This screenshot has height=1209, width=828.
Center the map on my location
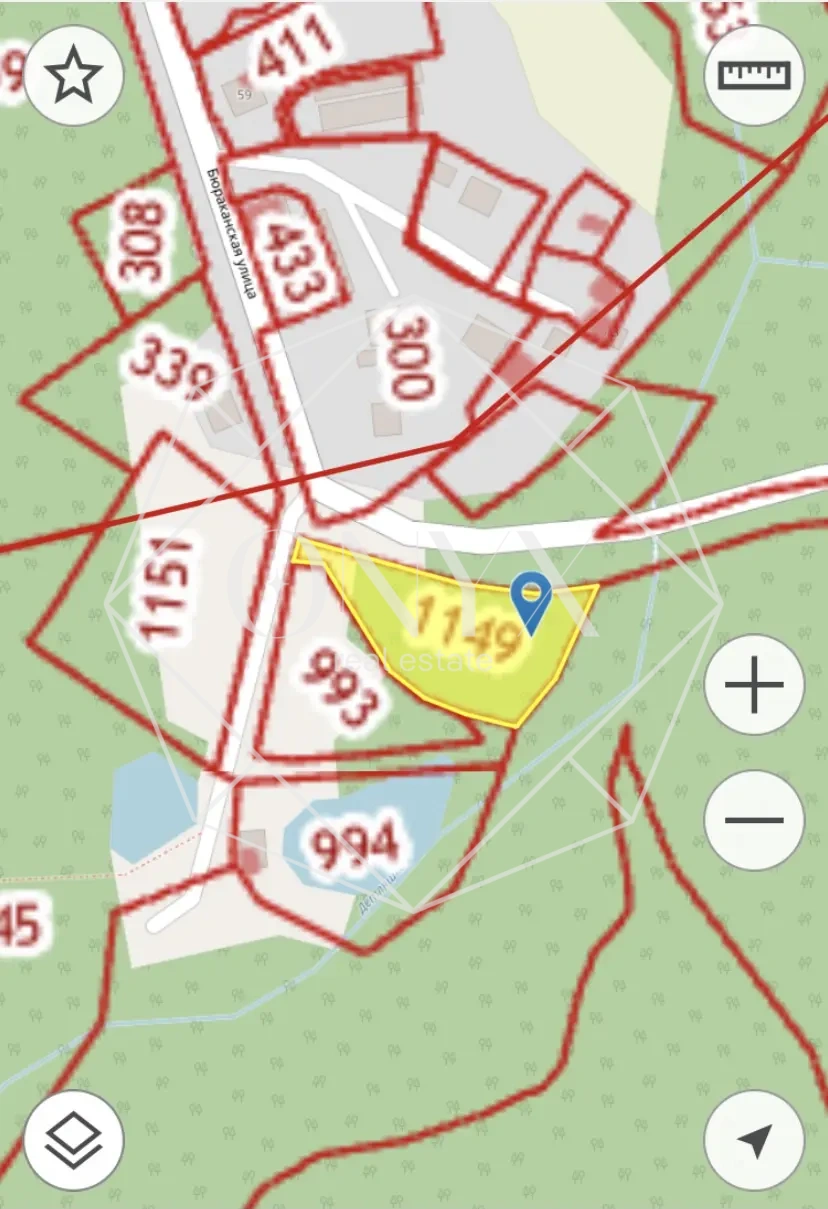[754, 1140]
